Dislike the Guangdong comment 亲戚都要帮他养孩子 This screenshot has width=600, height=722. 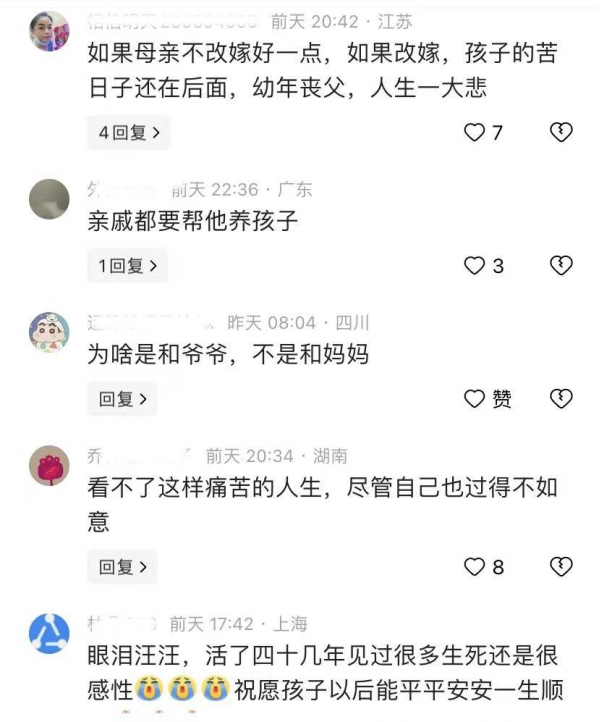[x=562, y=265]
